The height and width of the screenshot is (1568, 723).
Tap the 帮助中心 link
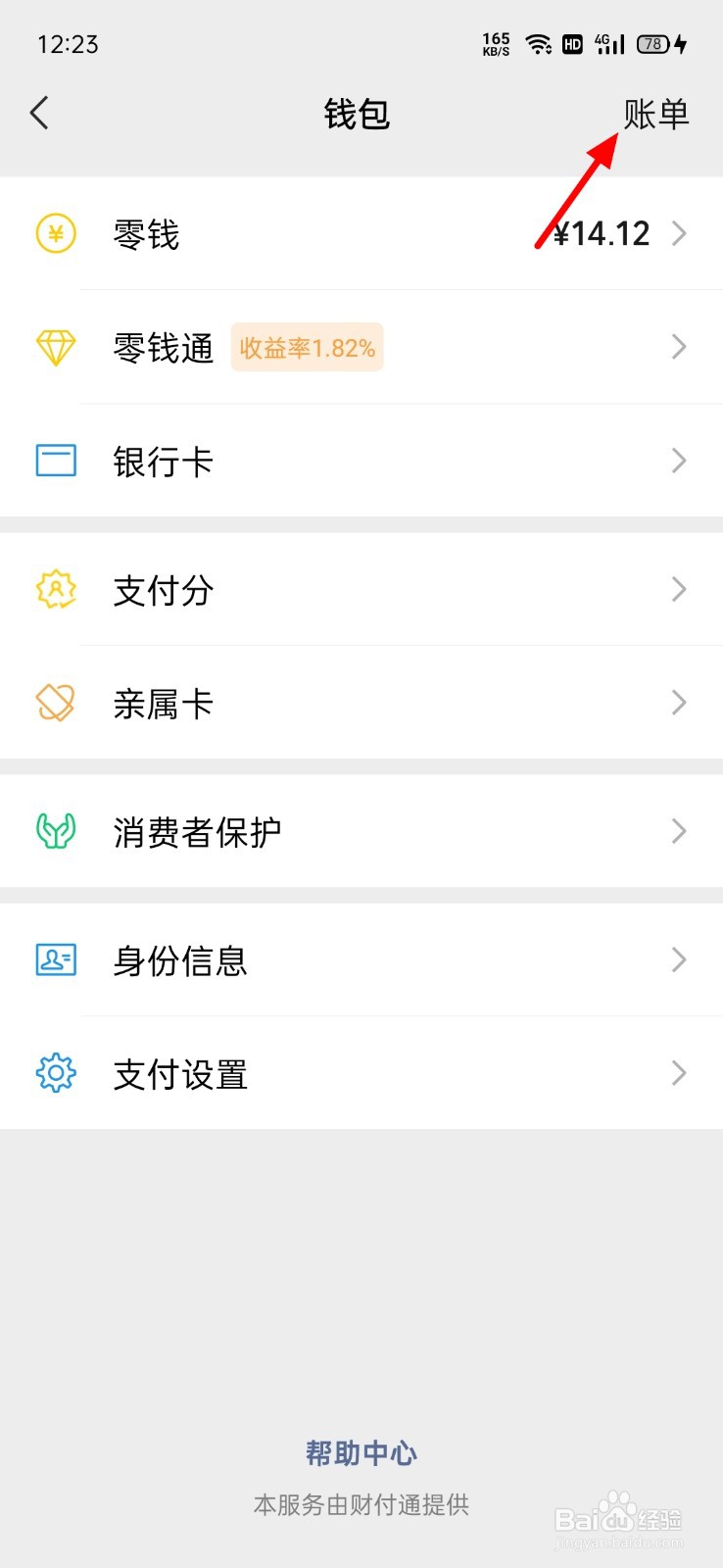(x=361, y=1452)
